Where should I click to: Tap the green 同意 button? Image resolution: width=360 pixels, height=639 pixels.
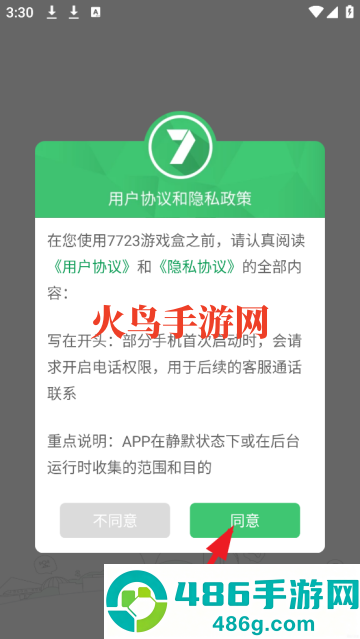coord(245,520)
